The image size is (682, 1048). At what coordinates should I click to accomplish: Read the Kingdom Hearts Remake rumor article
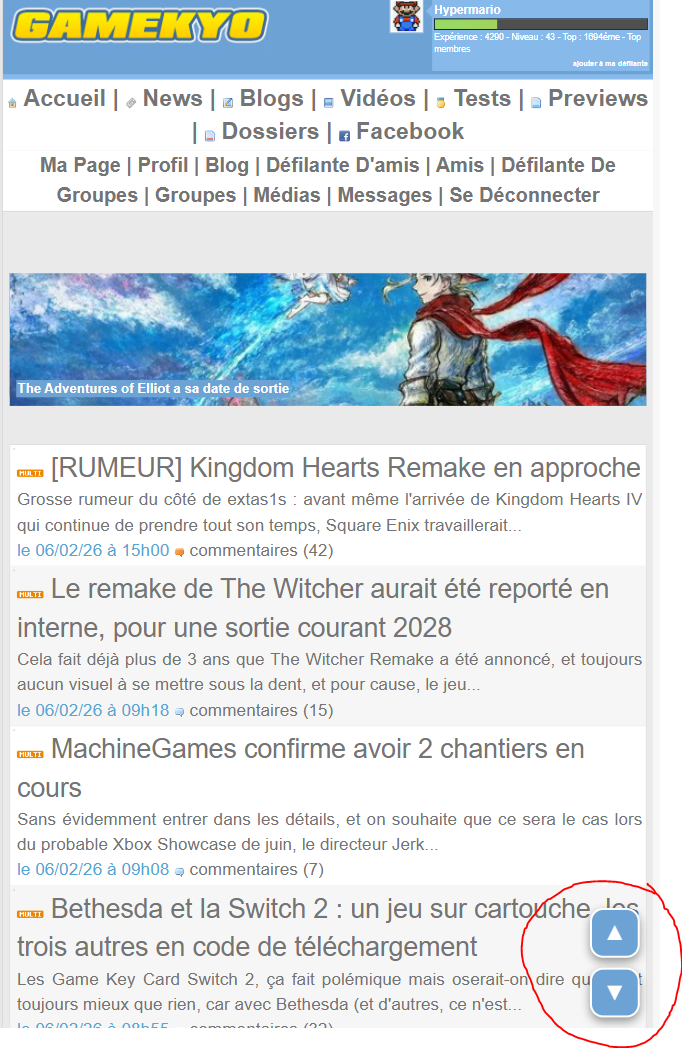click(x=345, y=468)
